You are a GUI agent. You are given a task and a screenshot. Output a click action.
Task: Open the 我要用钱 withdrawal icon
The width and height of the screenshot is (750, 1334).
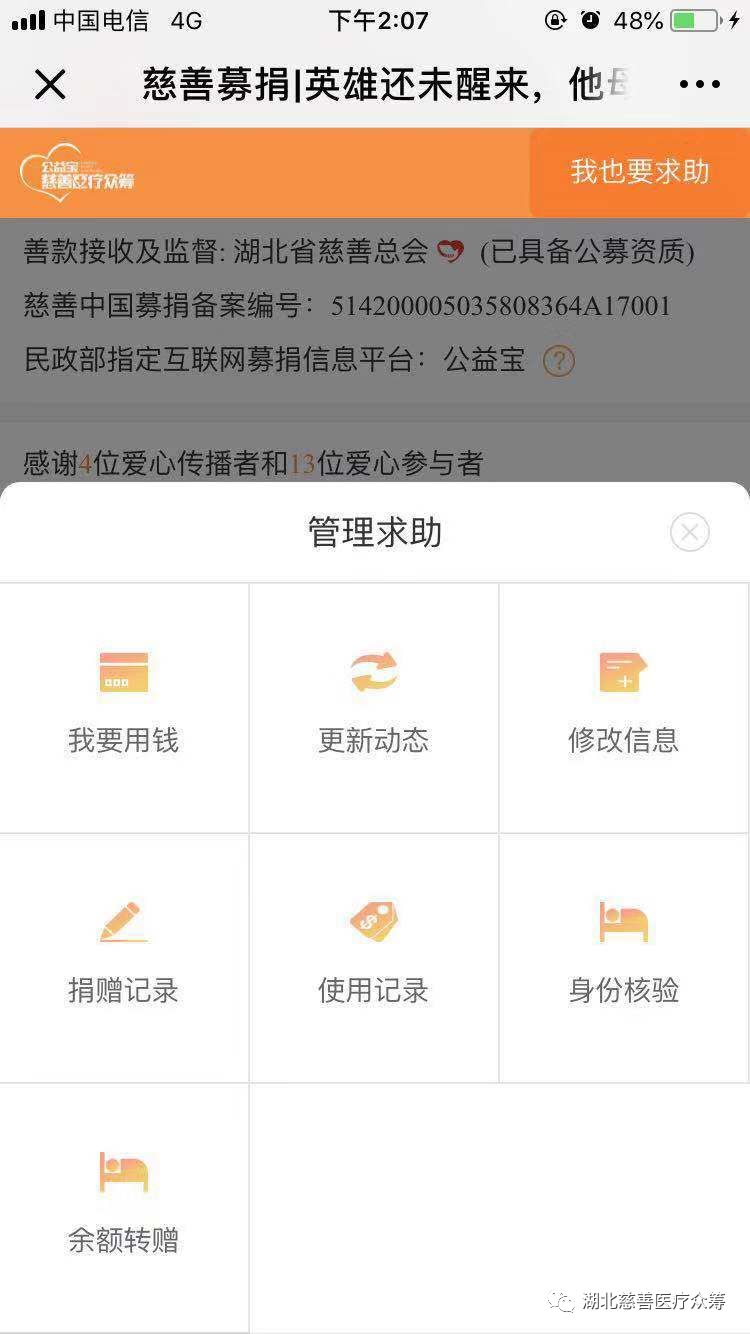tap(124, 670)
